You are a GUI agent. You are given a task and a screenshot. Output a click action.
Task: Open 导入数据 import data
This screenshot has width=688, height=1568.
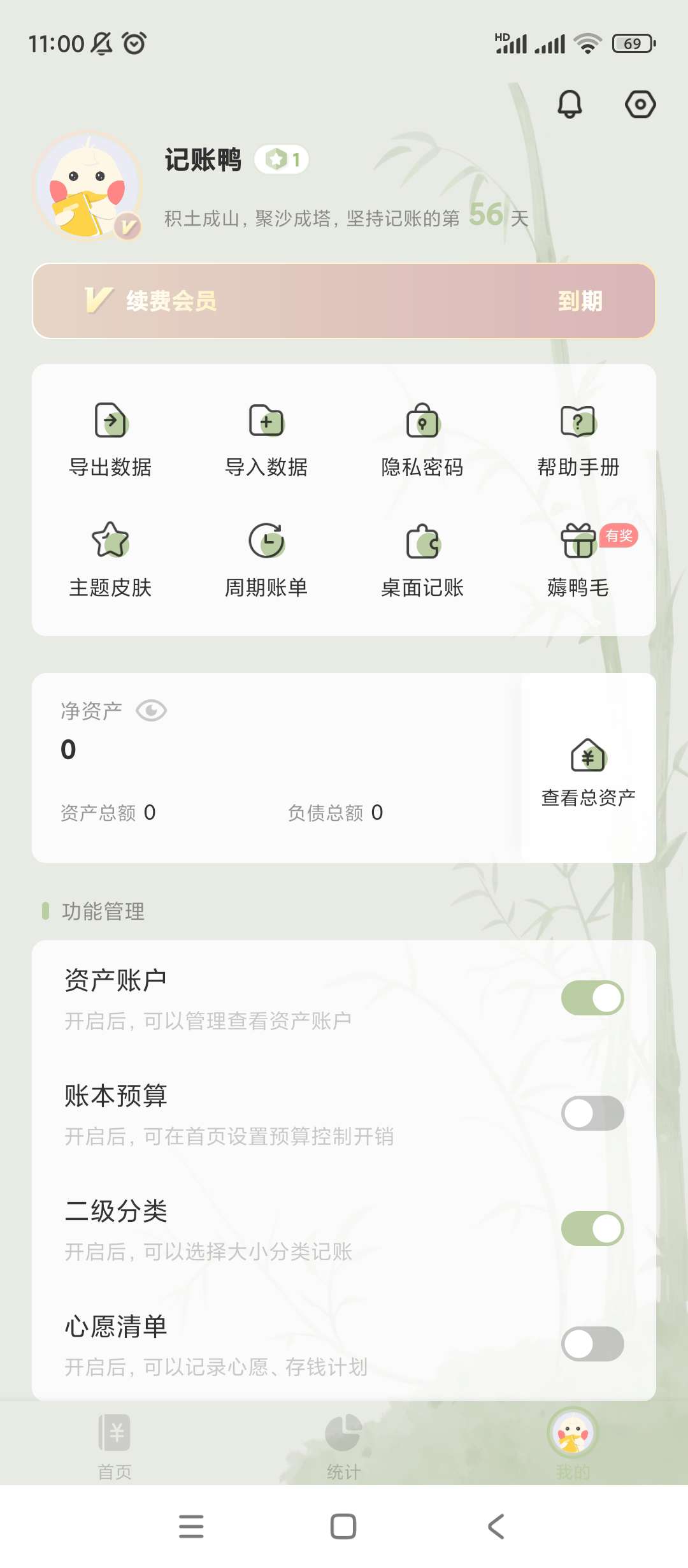pyautogui.click(x=266, y=440)
